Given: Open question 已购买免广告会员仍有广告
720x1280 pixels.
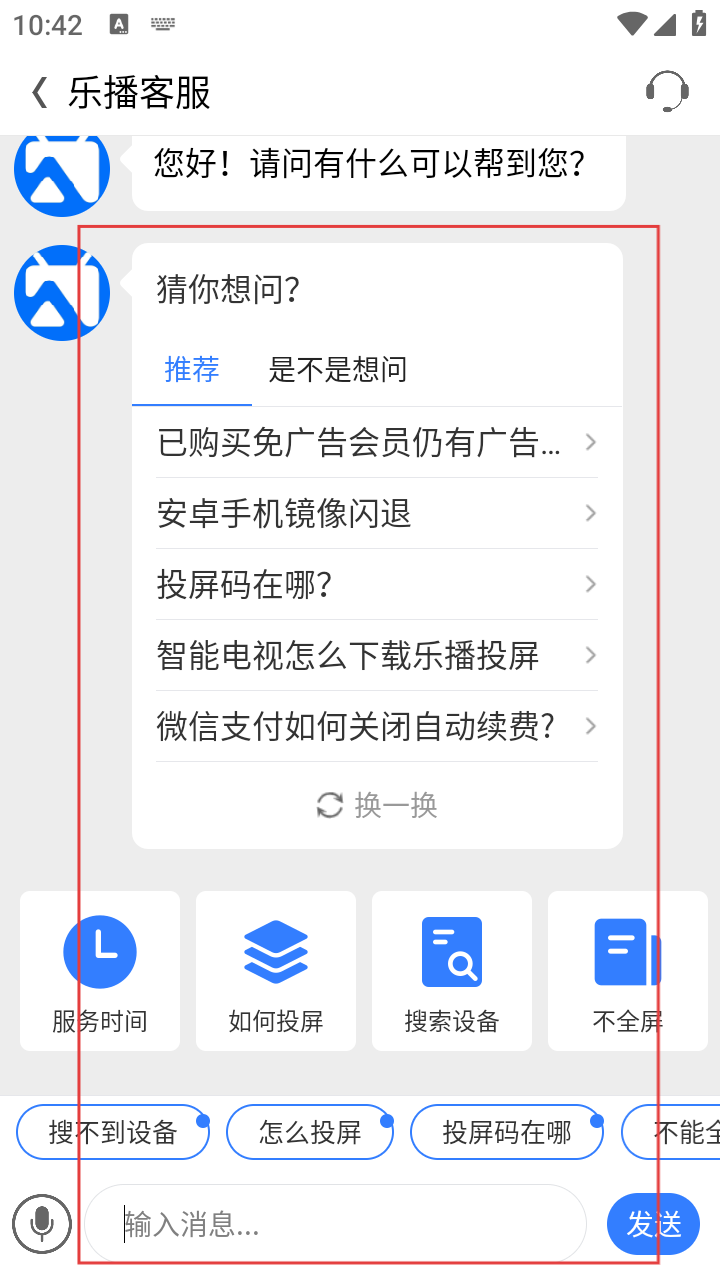Looking at the screenshot, I should [x=376, y=442].
